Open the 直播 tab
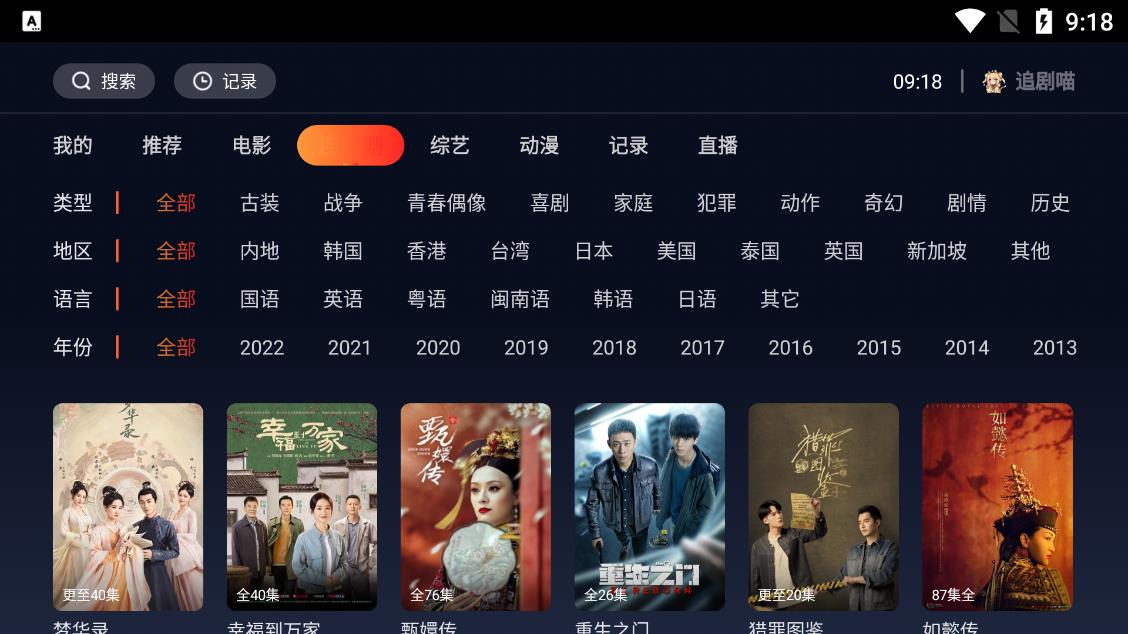The image size is (1128, 634). pyautogui.click(x=718, y=146)
